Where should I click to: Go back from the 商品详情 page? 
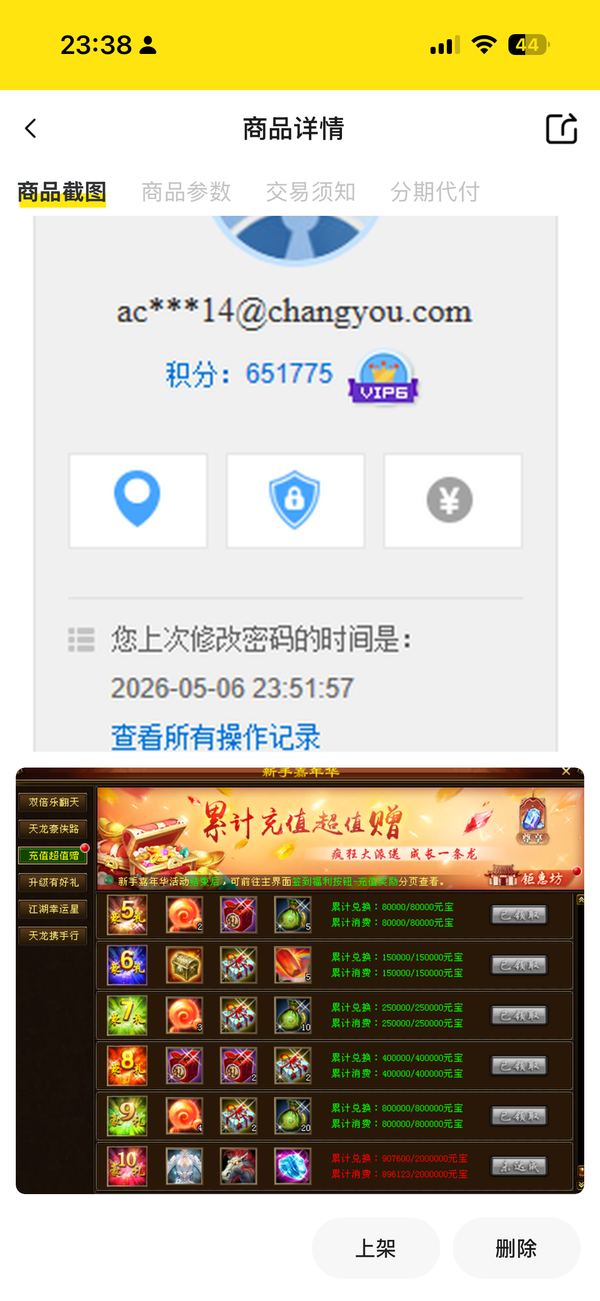[x=31, y=128]
